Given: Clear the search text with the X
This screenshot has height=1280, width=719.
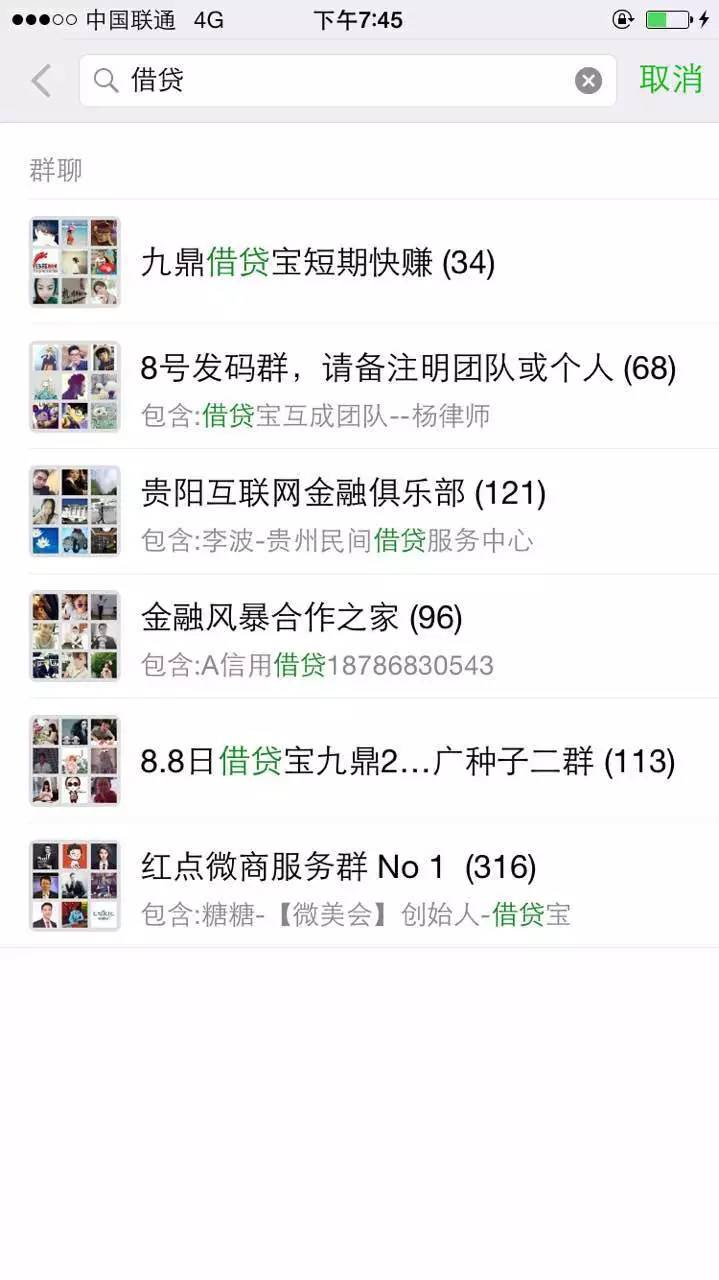Looking at the screenshot, I should [588, 81].
